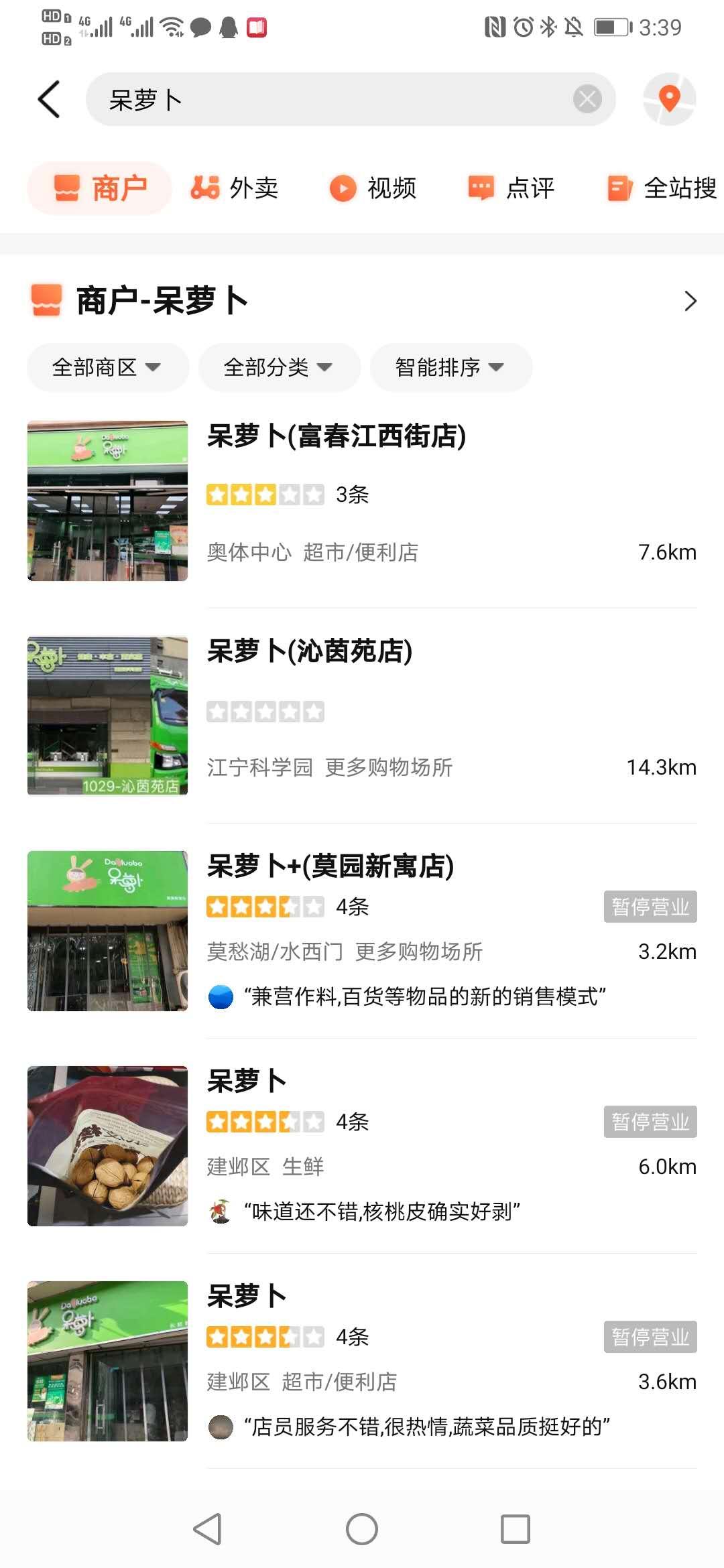Switch to the 点评 tab
This screenshot has width=724, height=1568.
tap(511, 188)
